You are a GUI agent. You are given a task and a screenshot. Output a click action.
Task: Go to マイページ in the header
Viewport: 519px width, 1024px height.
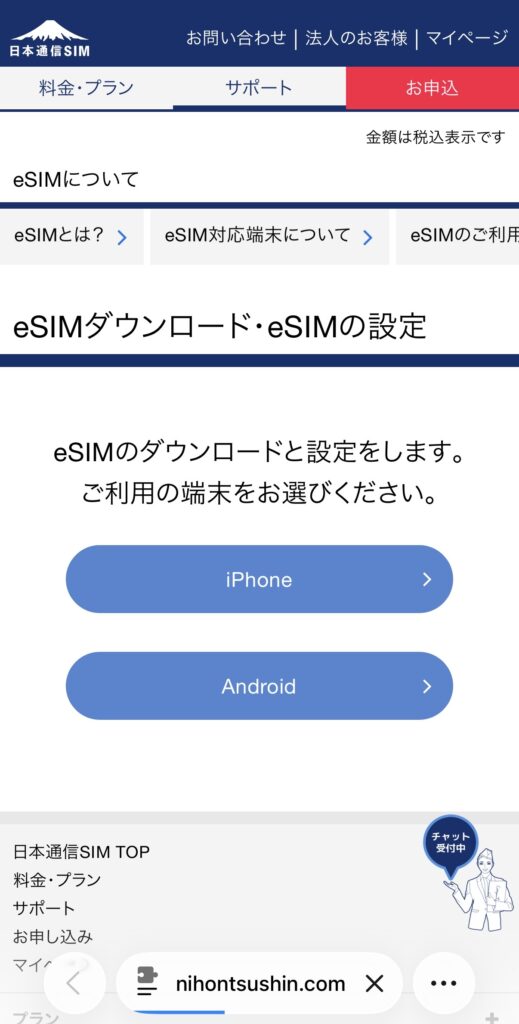coord(467,38)
